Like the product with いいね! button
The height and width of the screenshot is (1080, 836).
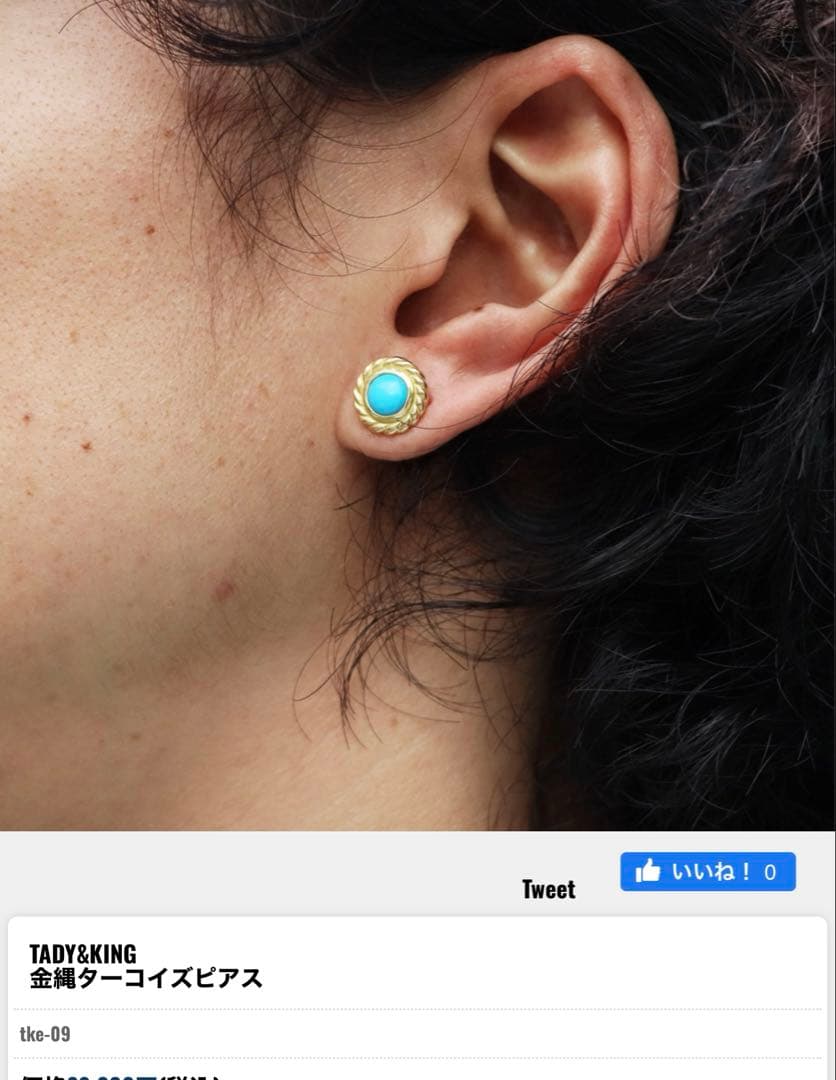pos(707,871)
